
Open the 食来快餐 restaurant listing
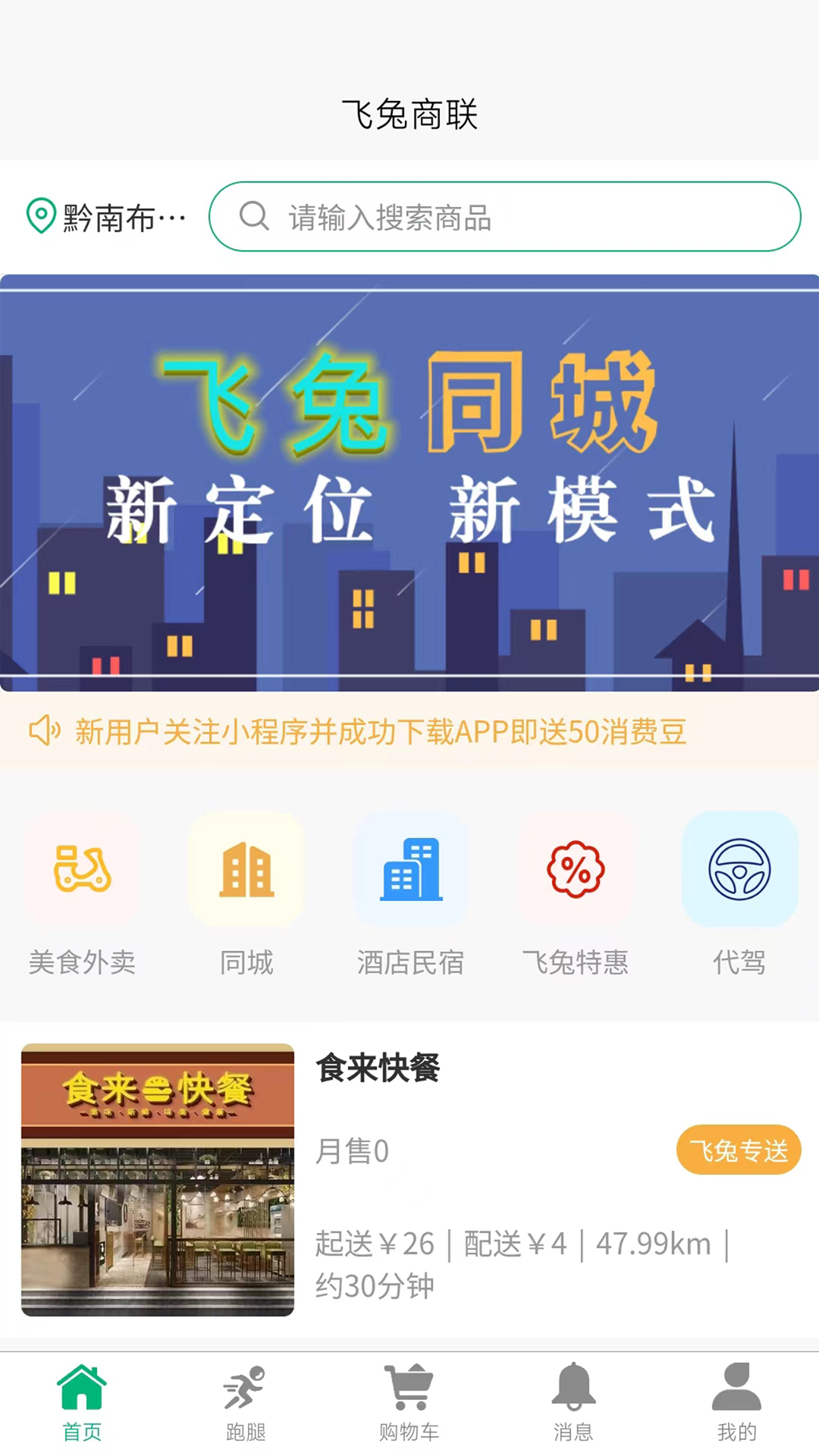point(377,1071)
